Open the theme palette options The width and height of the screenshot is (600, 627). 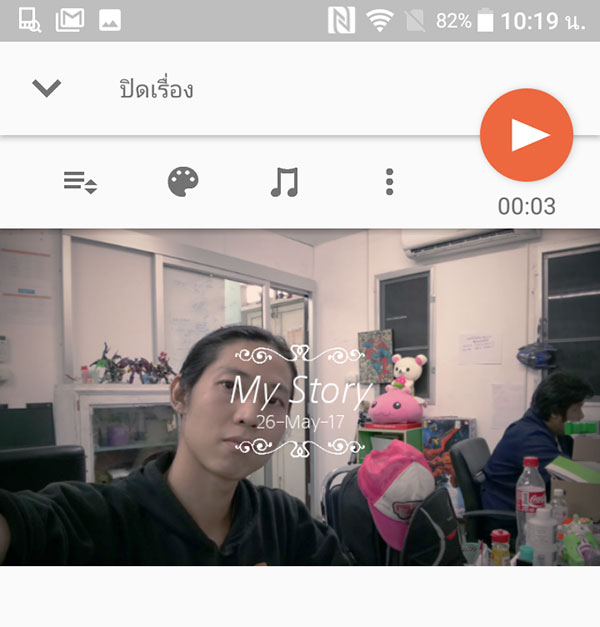click(x=183, y=182)
